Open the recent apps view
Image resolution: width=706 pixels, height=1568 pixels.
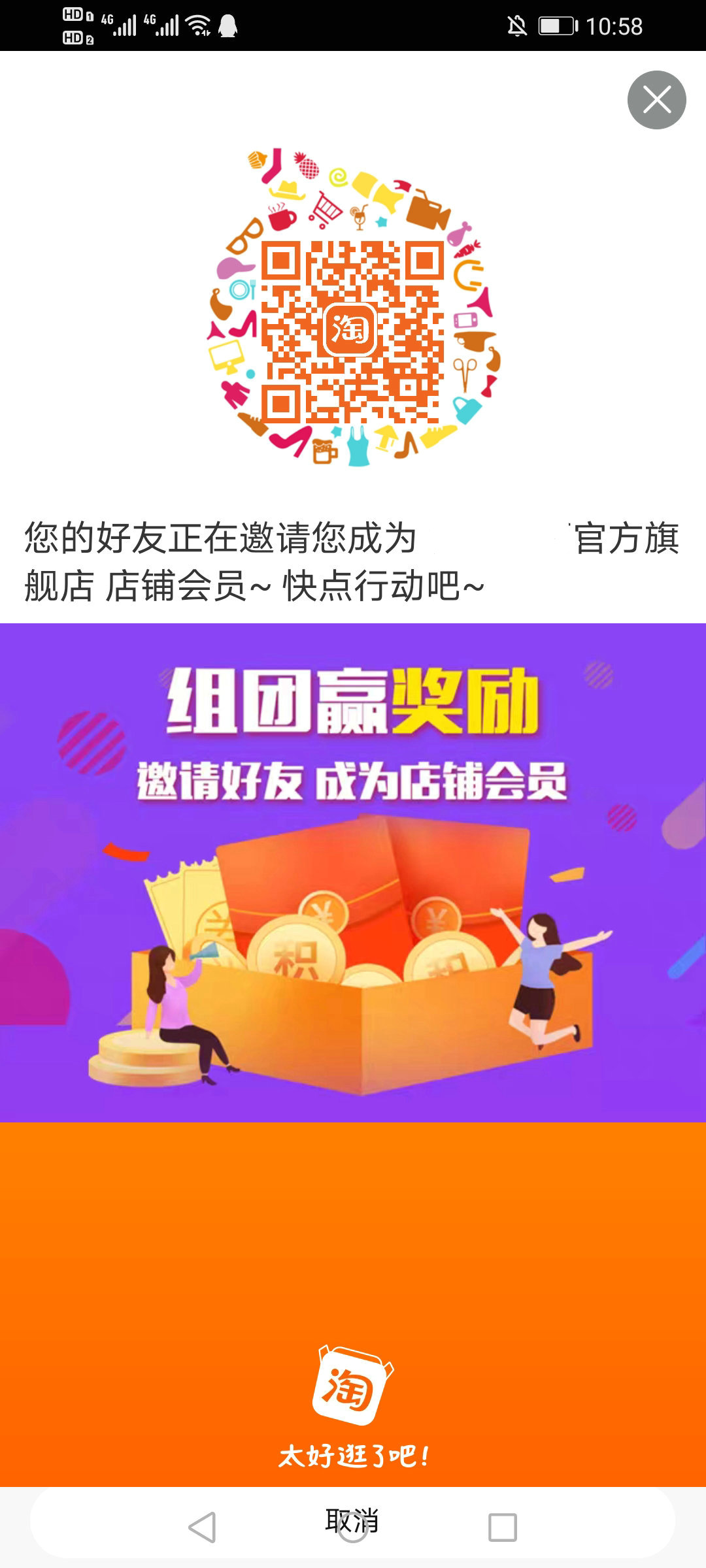click(x=502, y=1527)
